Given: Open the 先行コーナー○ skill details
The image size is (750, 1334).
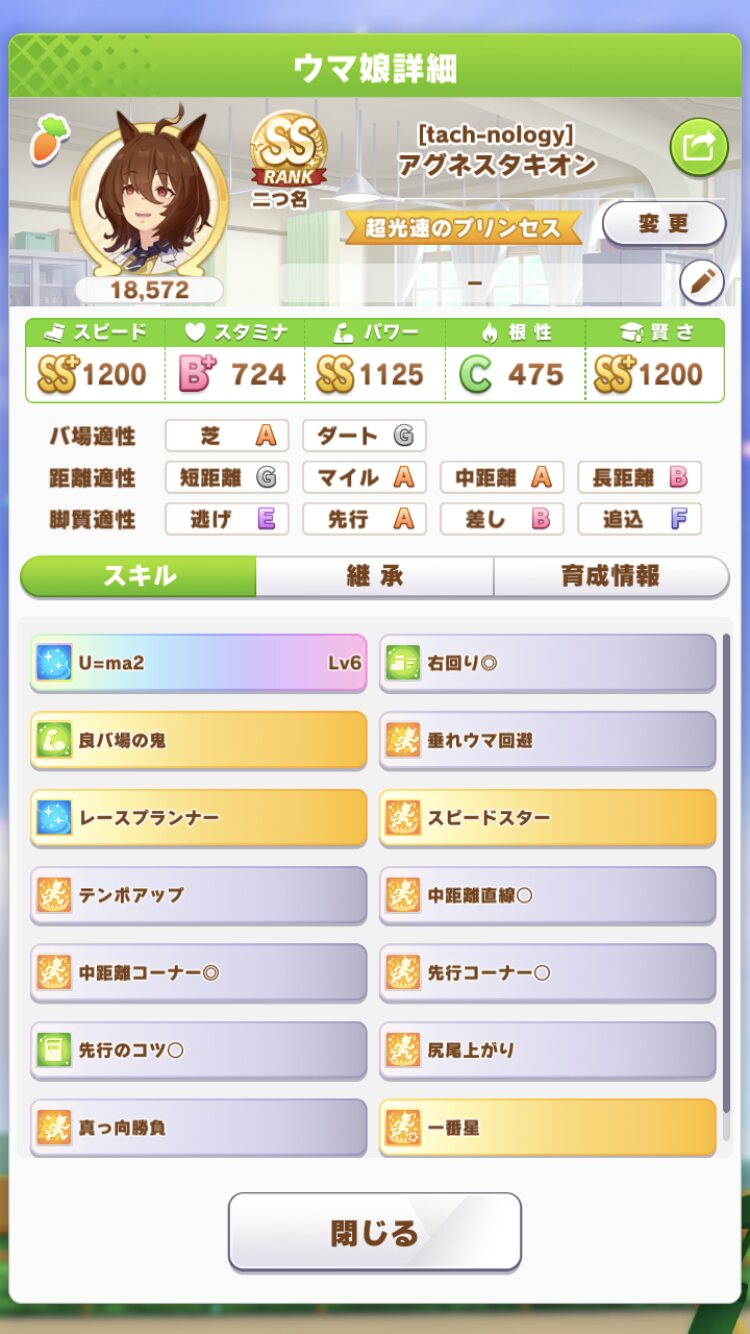Looking at the screenshot, I should coord(547,972).
